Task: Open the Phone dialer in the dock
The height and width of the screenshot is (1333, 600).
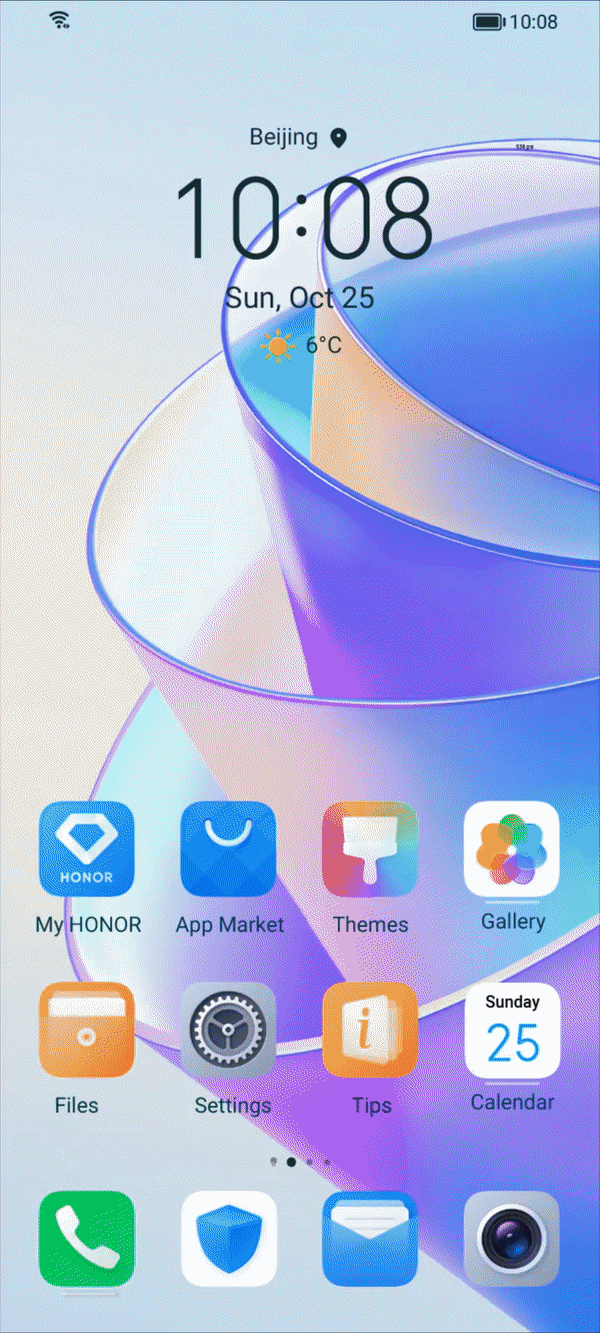Action: pyautogui.click(x=86, y=1238)
